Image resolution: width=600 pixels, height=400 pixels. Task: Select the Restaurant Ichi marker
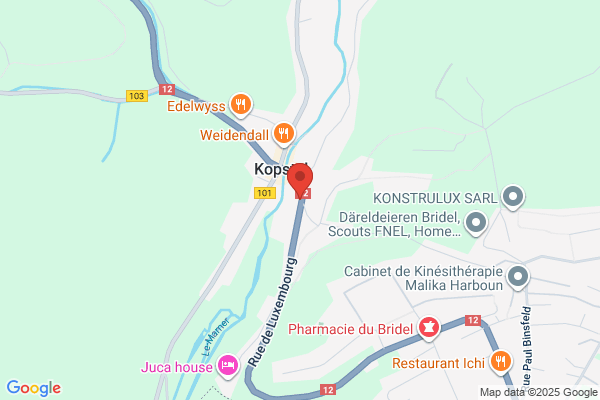pos(501,362)
